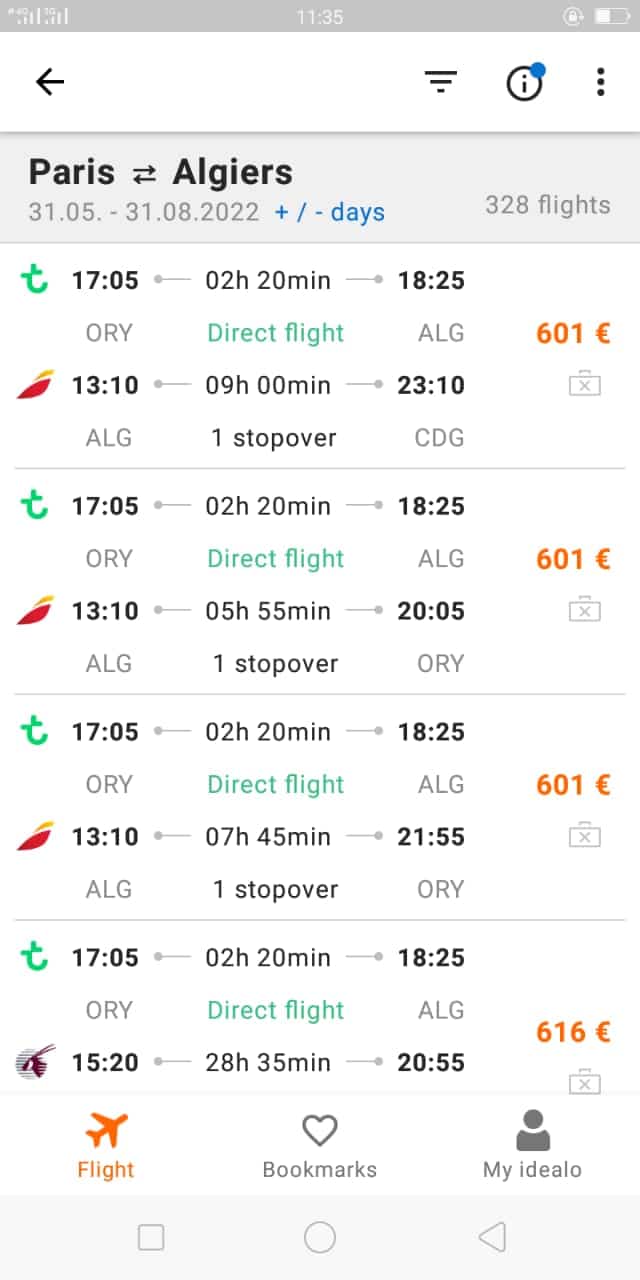Go back using the top arrow
The height and width of the screenshot is (1280, 640).
click(50, 82)
